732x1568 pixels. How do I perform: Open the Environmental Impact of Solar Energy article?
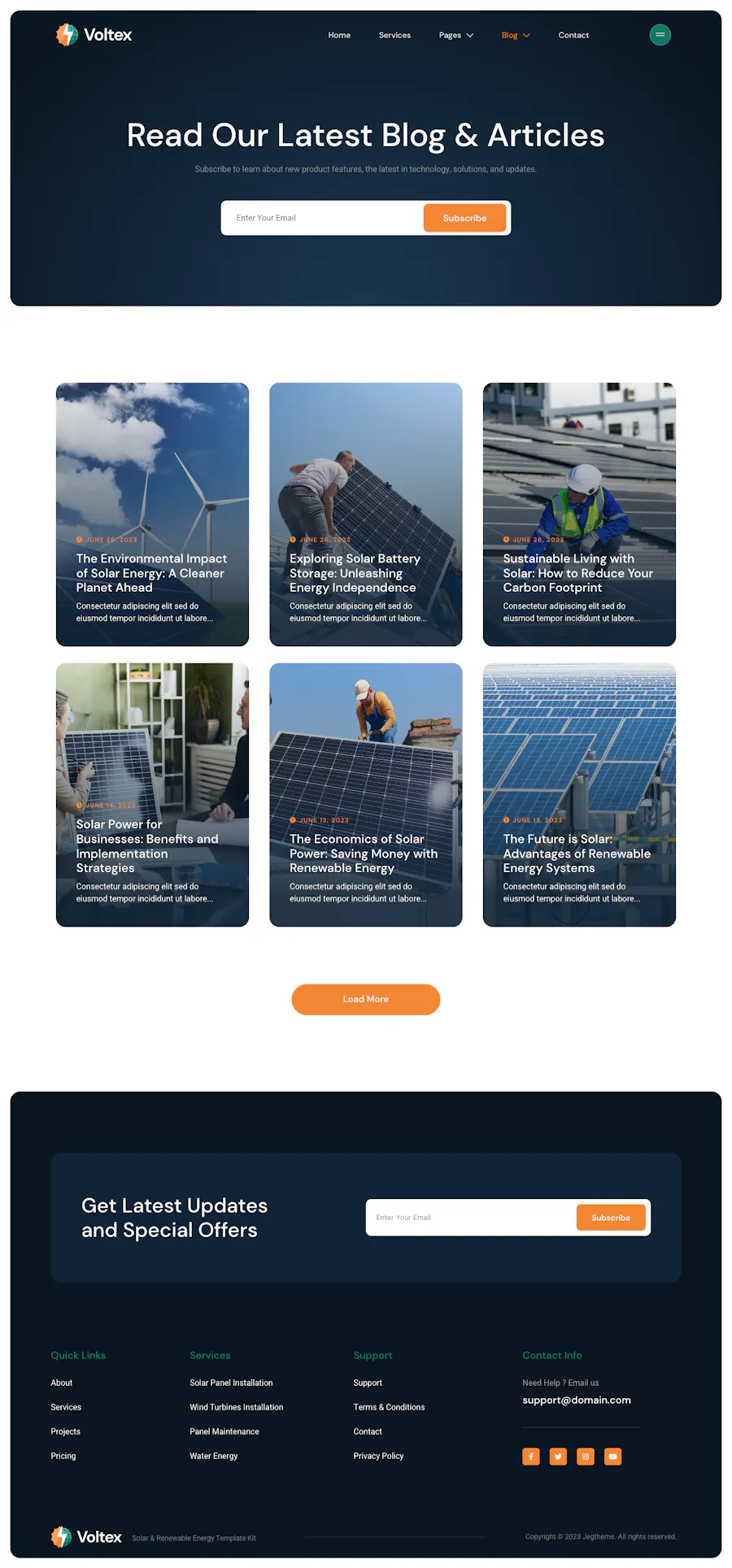point(151,573)
